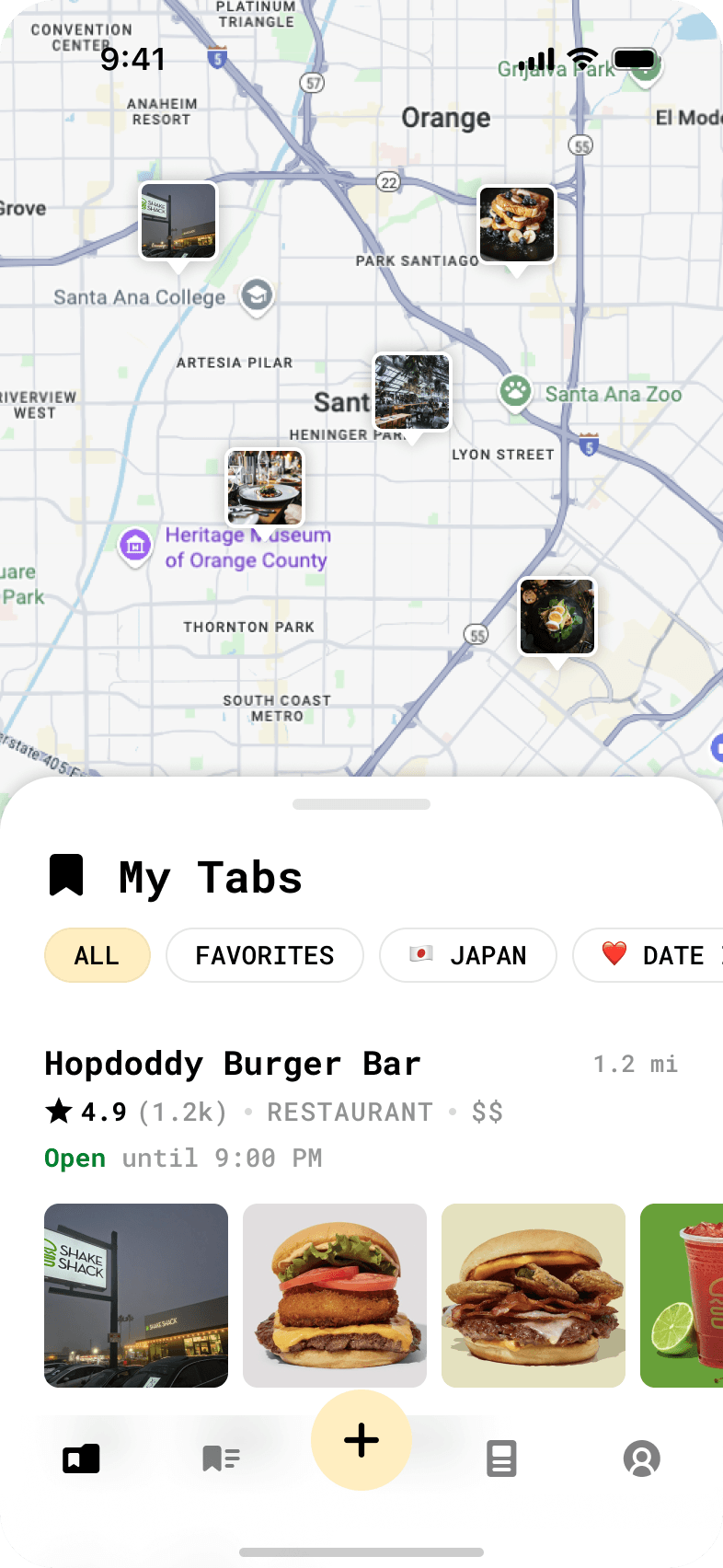
Task: Select the DATE heart chip
Action: tap(651, 955)
